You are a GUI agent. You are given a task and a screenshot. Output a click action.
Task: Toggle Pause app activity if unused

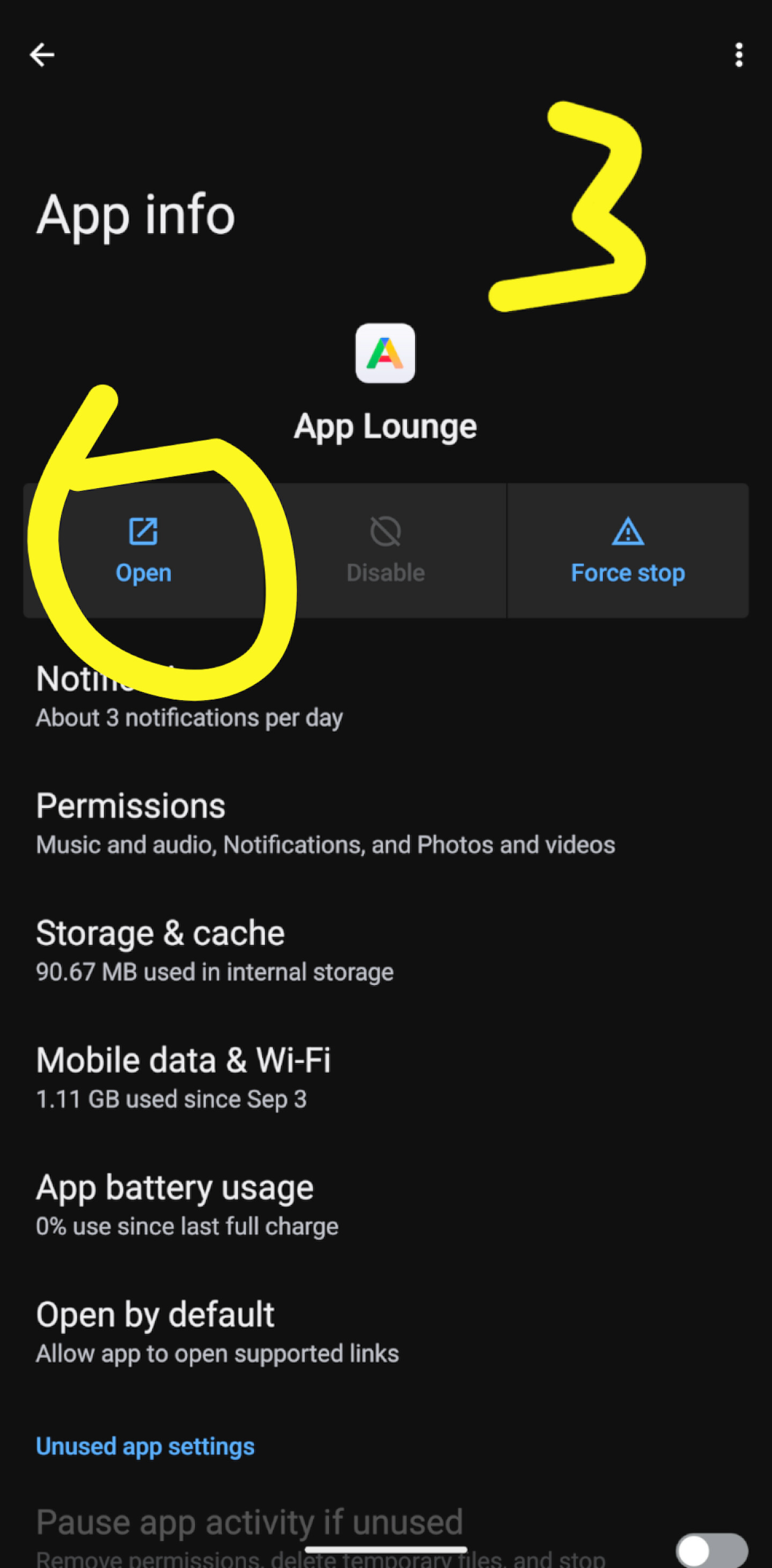pos(711,1550)
